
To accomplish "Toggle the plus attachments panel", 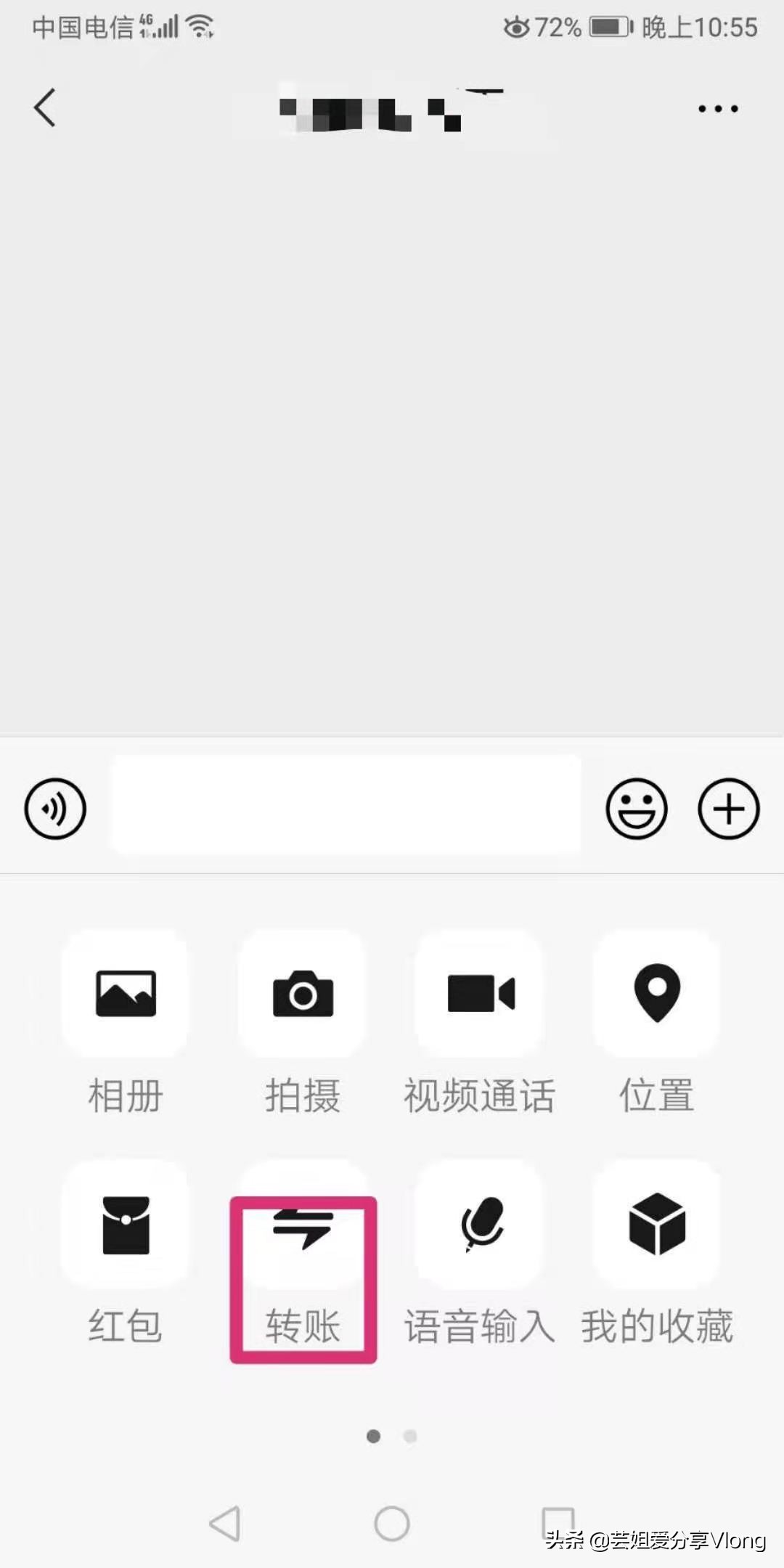I will pyautogui.click(x=729, y=809).
